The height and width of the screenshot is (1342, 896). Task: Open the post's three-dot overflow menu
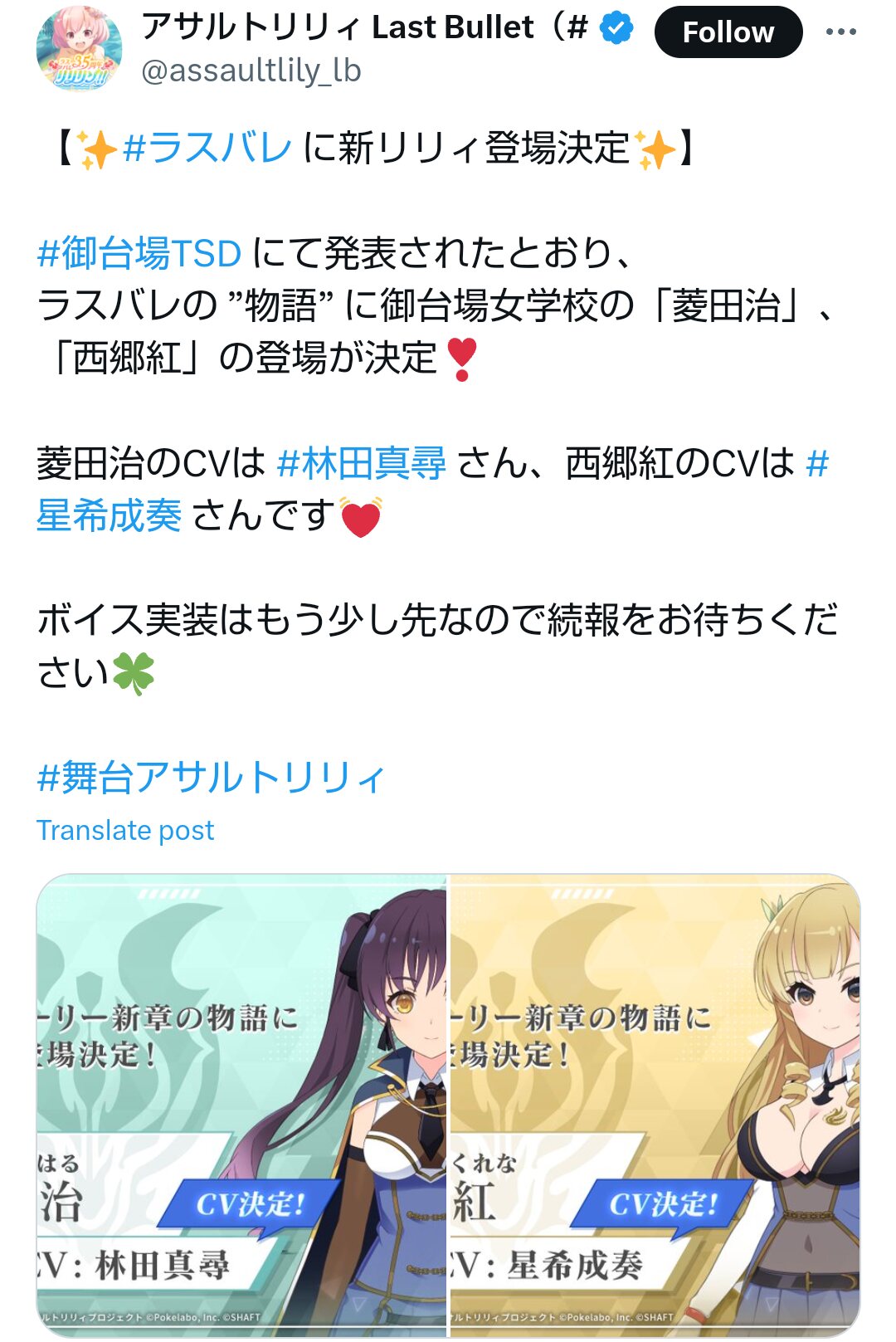[x=840, y=32]
